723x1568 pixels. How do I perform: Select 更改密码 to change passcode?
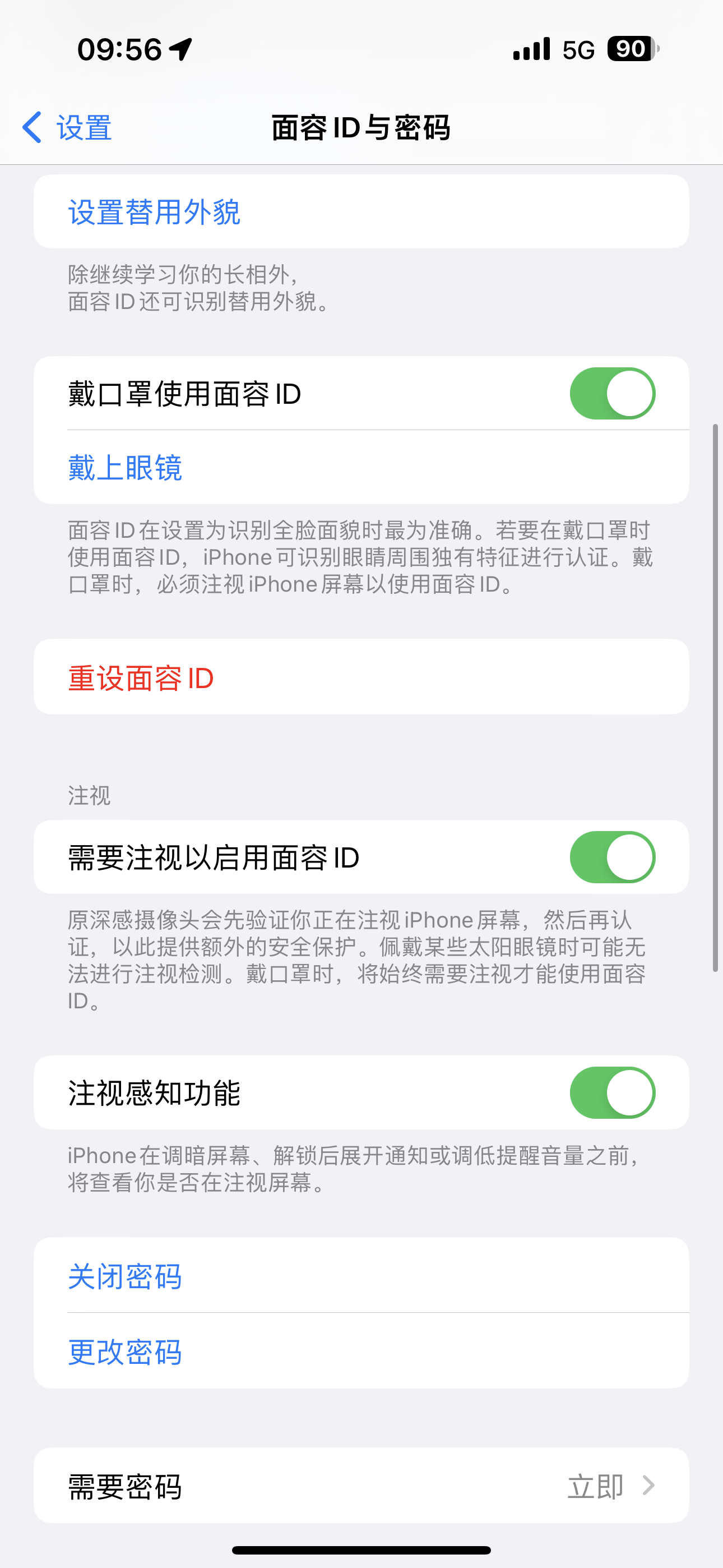pos(124,1353)
